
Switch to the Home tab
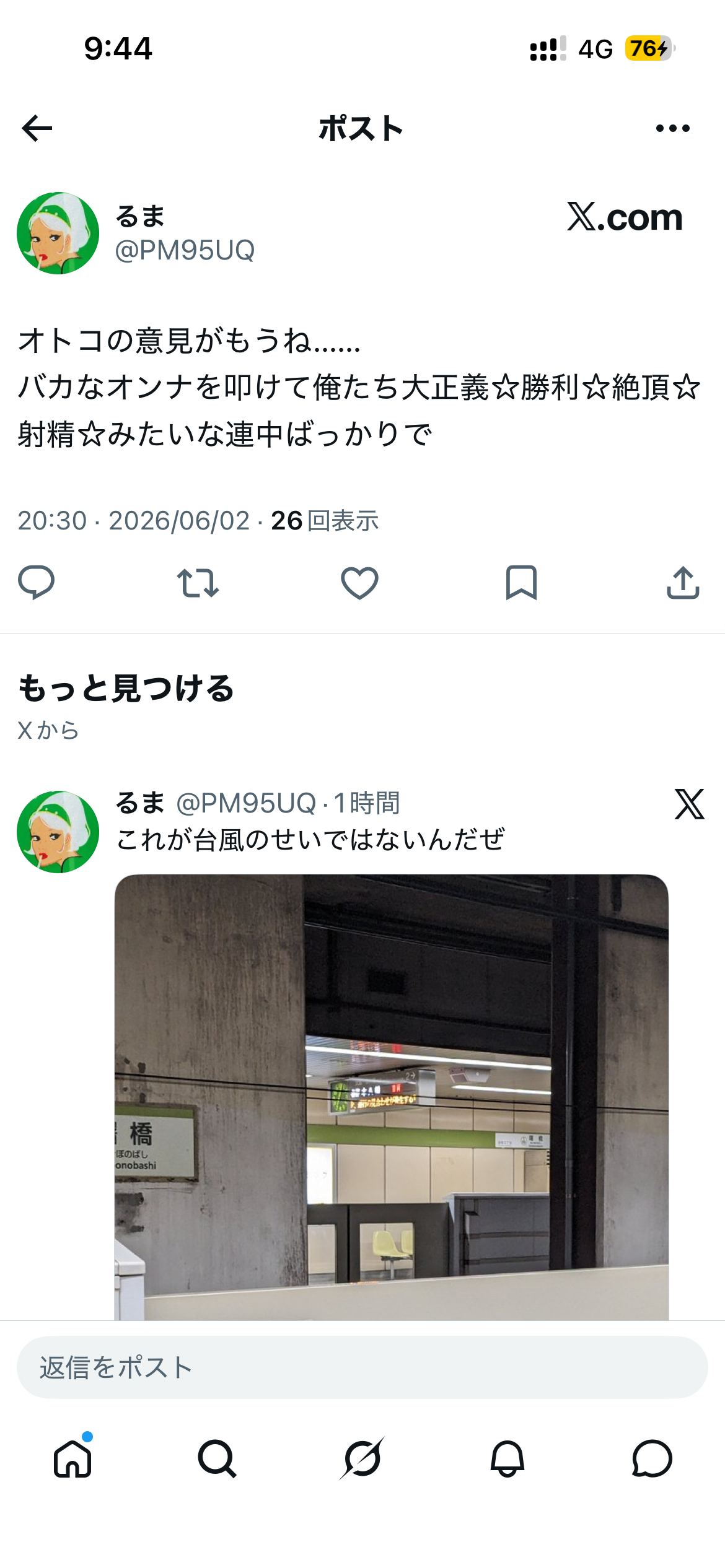click(73, 1458)
